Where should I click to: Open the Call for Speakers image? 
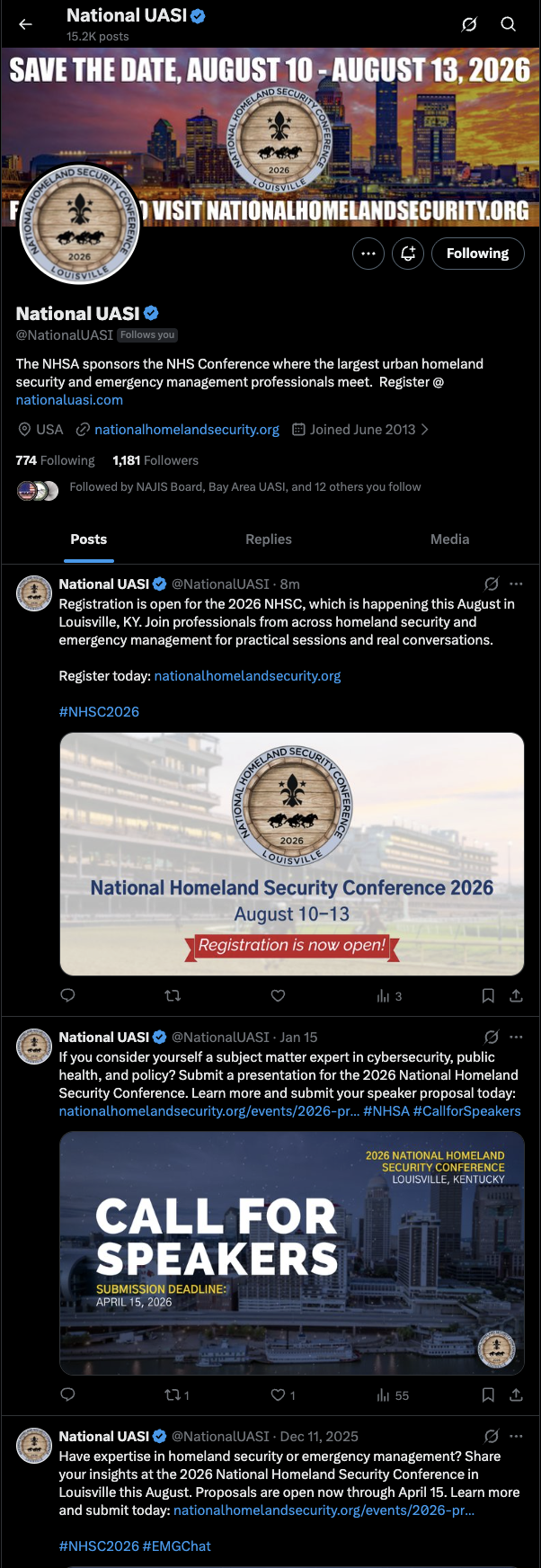coord(292,1253)
